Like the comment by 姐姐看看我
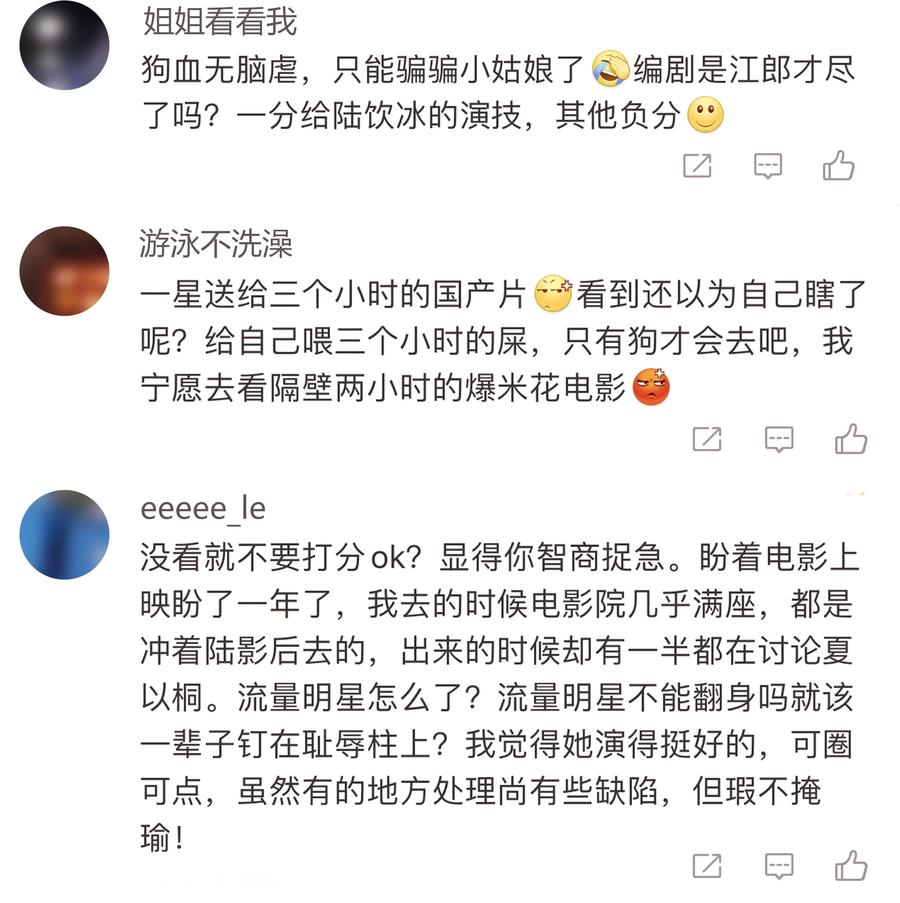 [x=838, y=165]
